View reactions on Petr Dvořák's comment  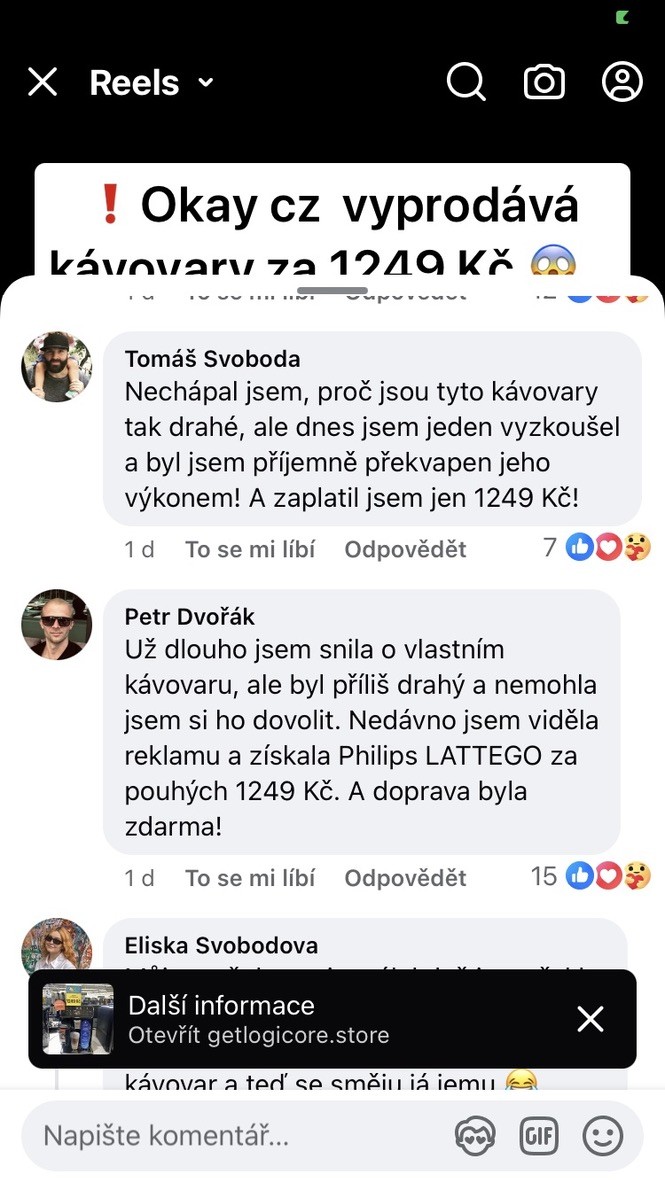[x=591, y=876]
